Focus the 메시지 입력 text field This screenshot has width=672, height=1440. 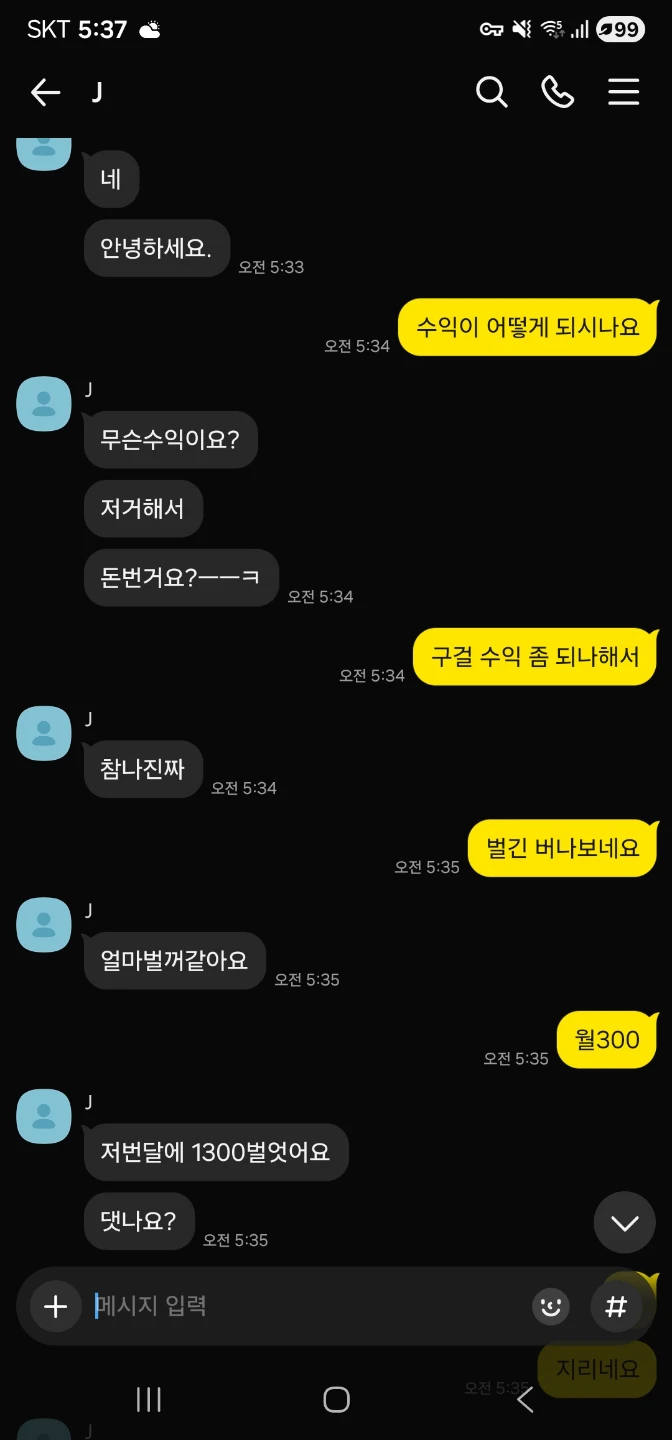click(305, 1306)
